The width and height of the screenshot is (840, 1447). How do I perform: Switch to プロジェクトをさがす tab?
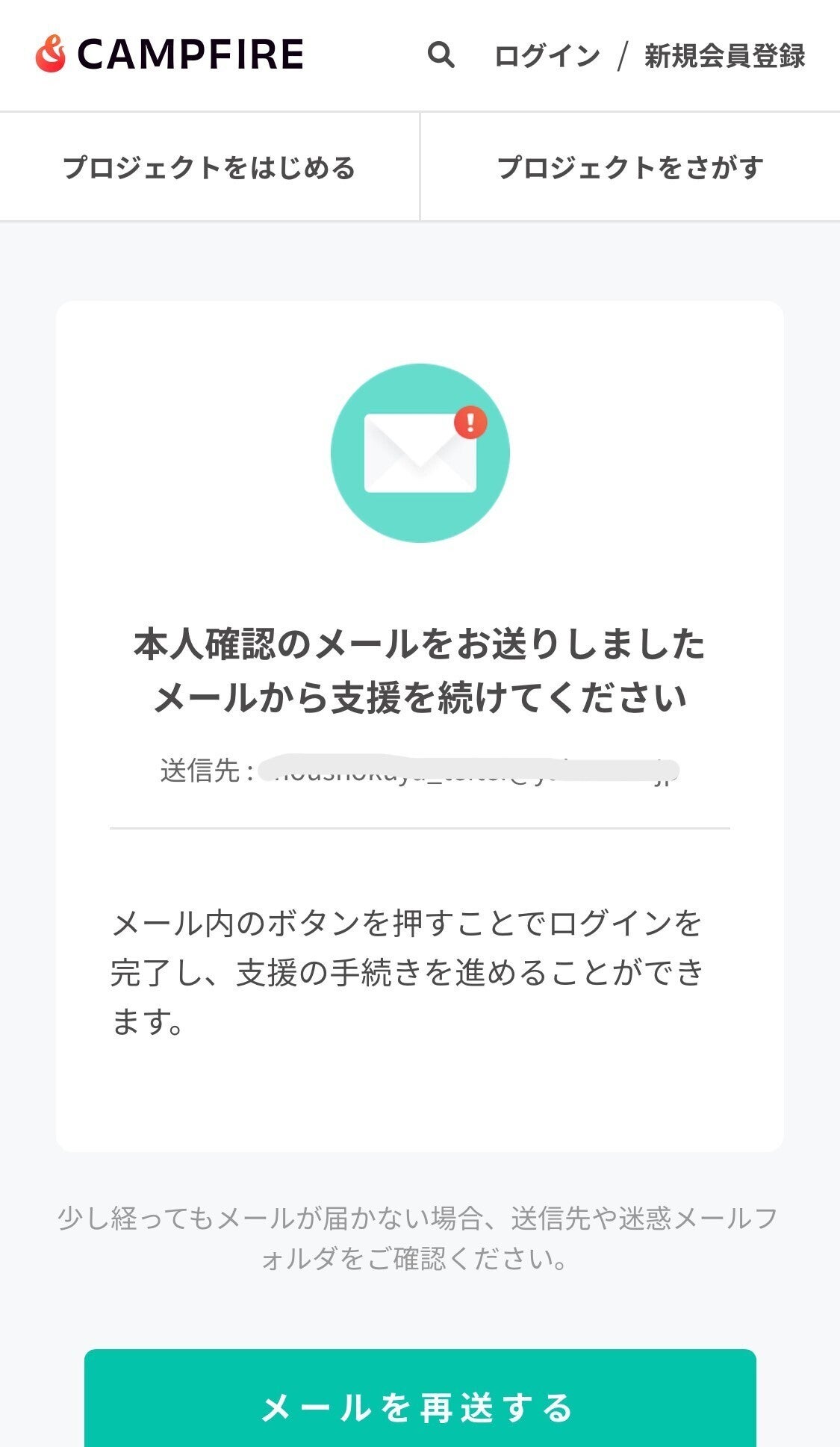(x=630, y=167)
